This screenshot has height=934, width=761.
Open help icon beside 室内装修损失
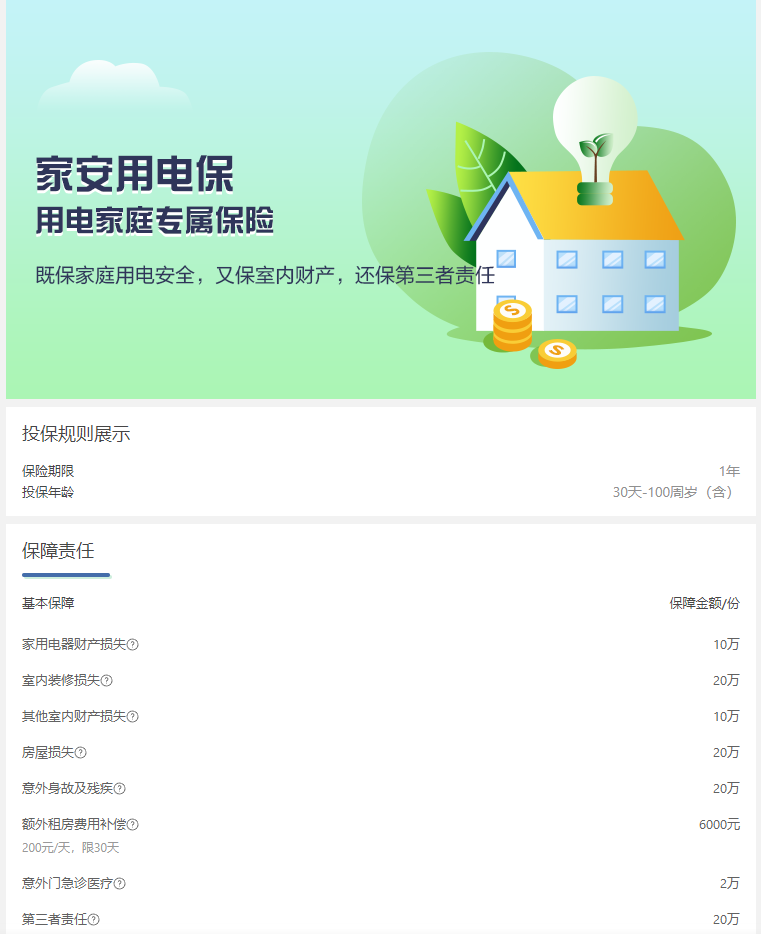(x=107, y=681)
